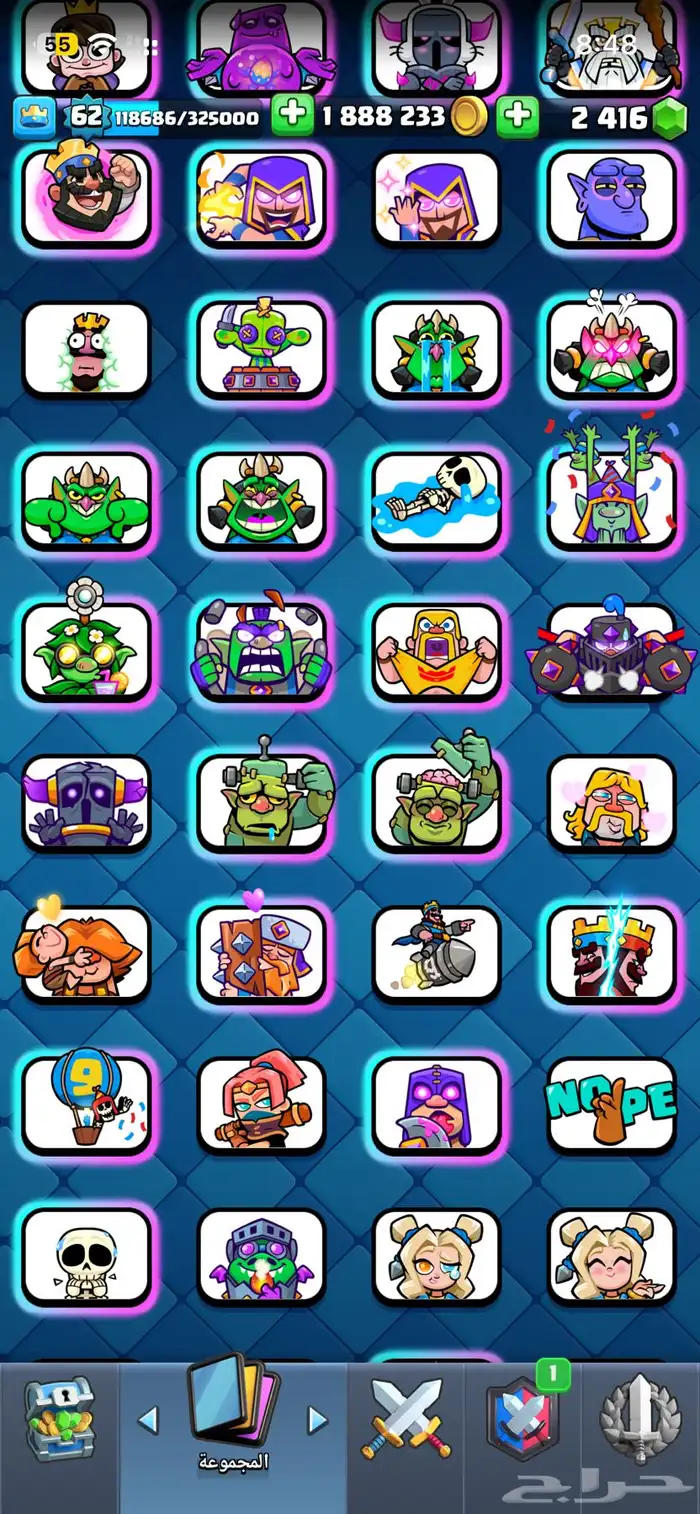Tap the plus button beside the experience bar
700x1514 pixels.
point(292,116)
